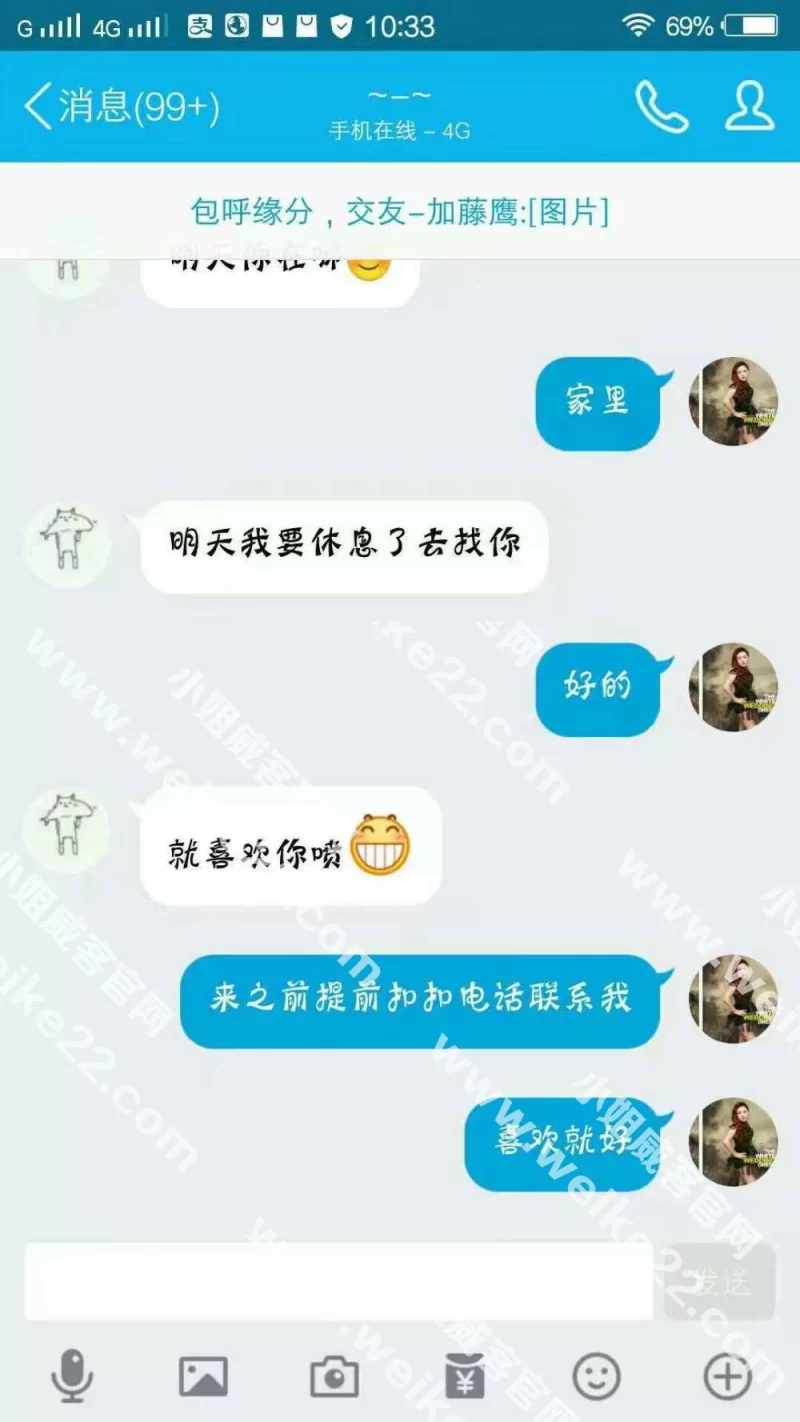Open the camera to take a photo
Image resolution: width=800 pixels, height=1422 pixels.
[334, 1377]
